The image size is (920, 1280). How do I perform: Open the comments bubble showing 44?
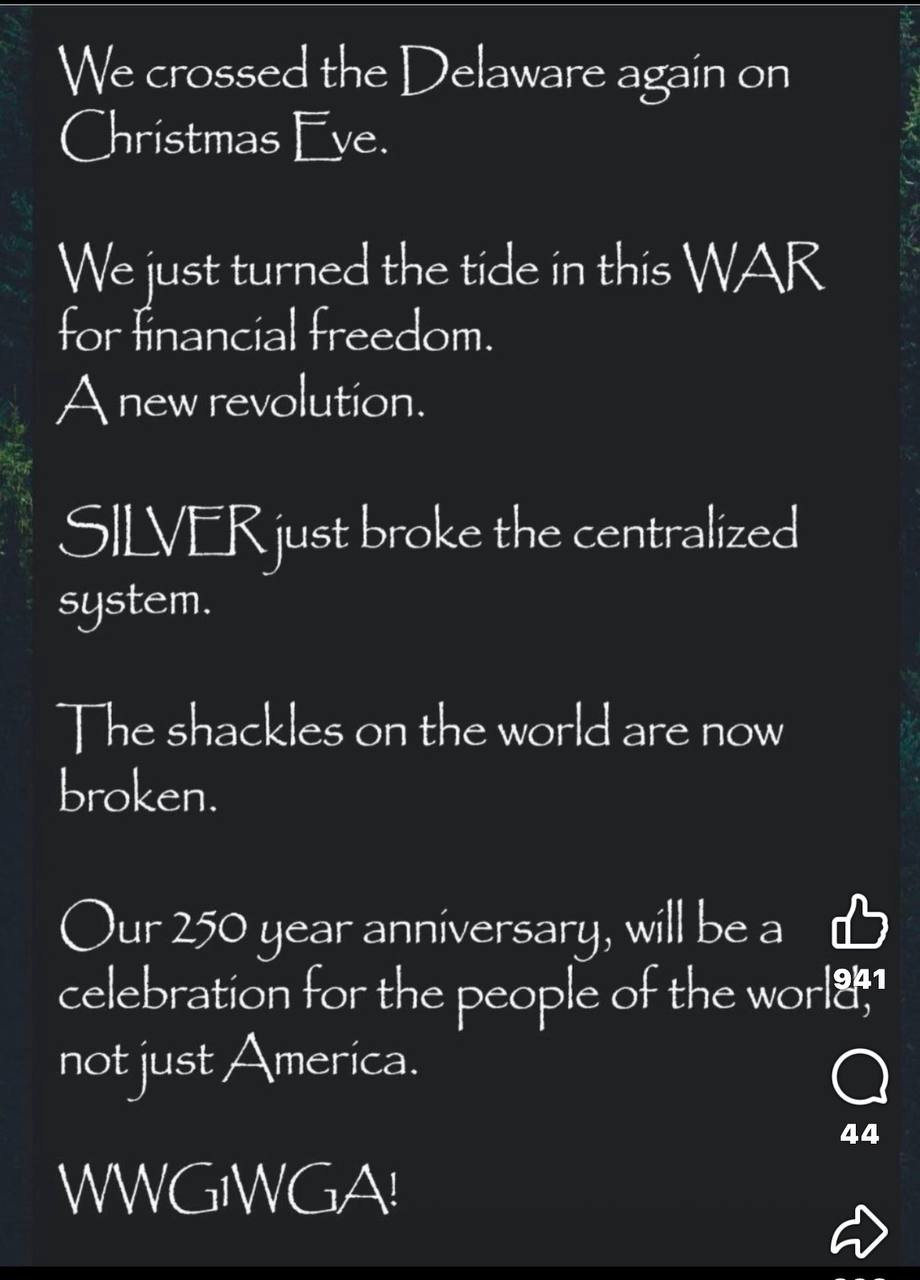pos(859,1078)
